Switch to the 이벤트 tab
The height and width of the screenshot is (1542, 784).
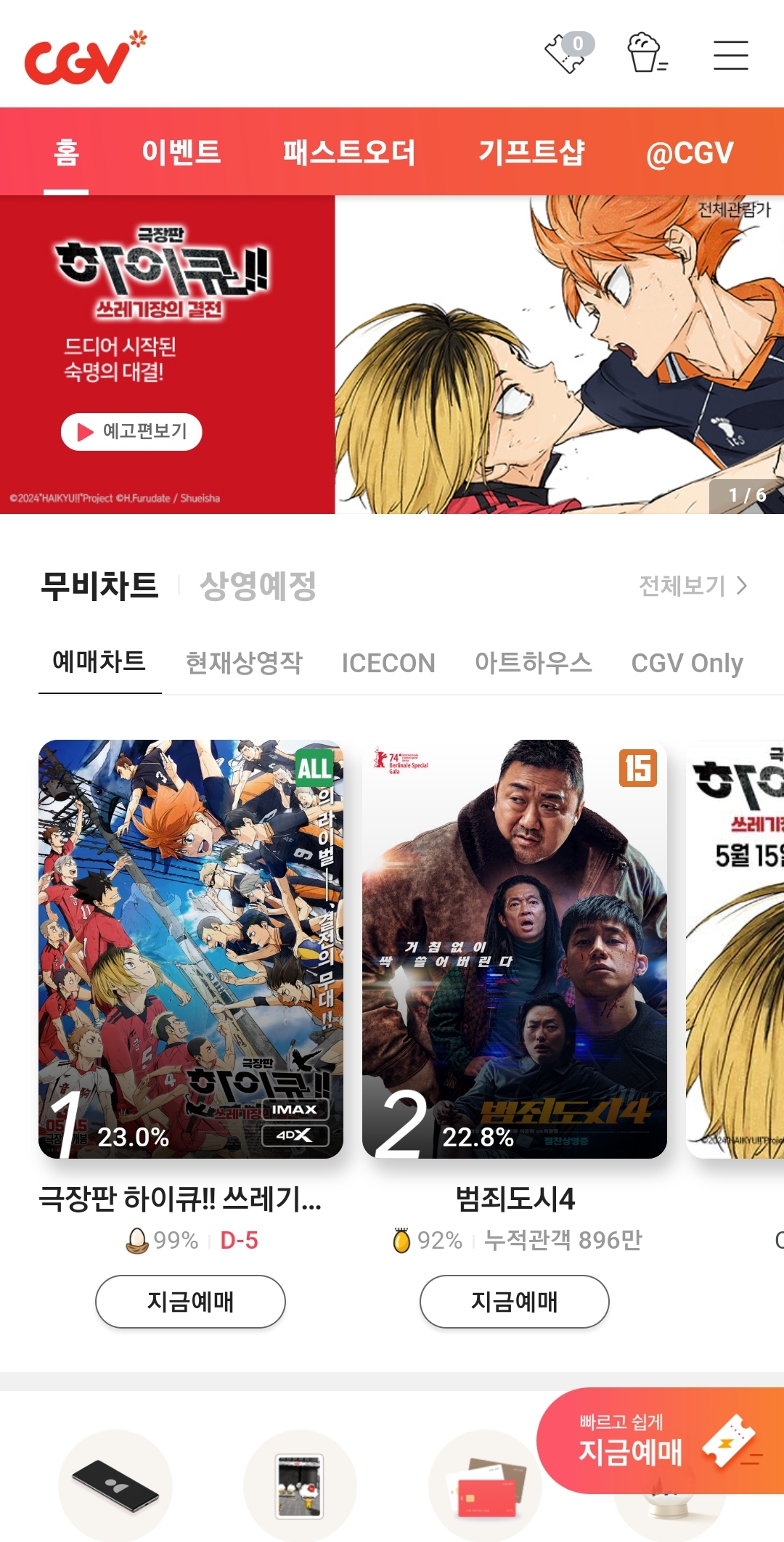(181, 152)
